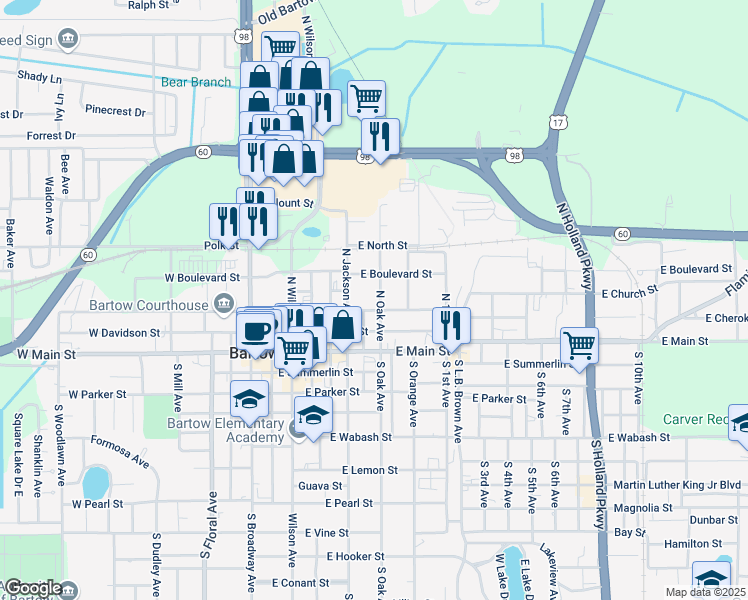
Task: Open the shopping cart marker right of Bear Branch
Action: pyautogui.click(x=367, y=98)
